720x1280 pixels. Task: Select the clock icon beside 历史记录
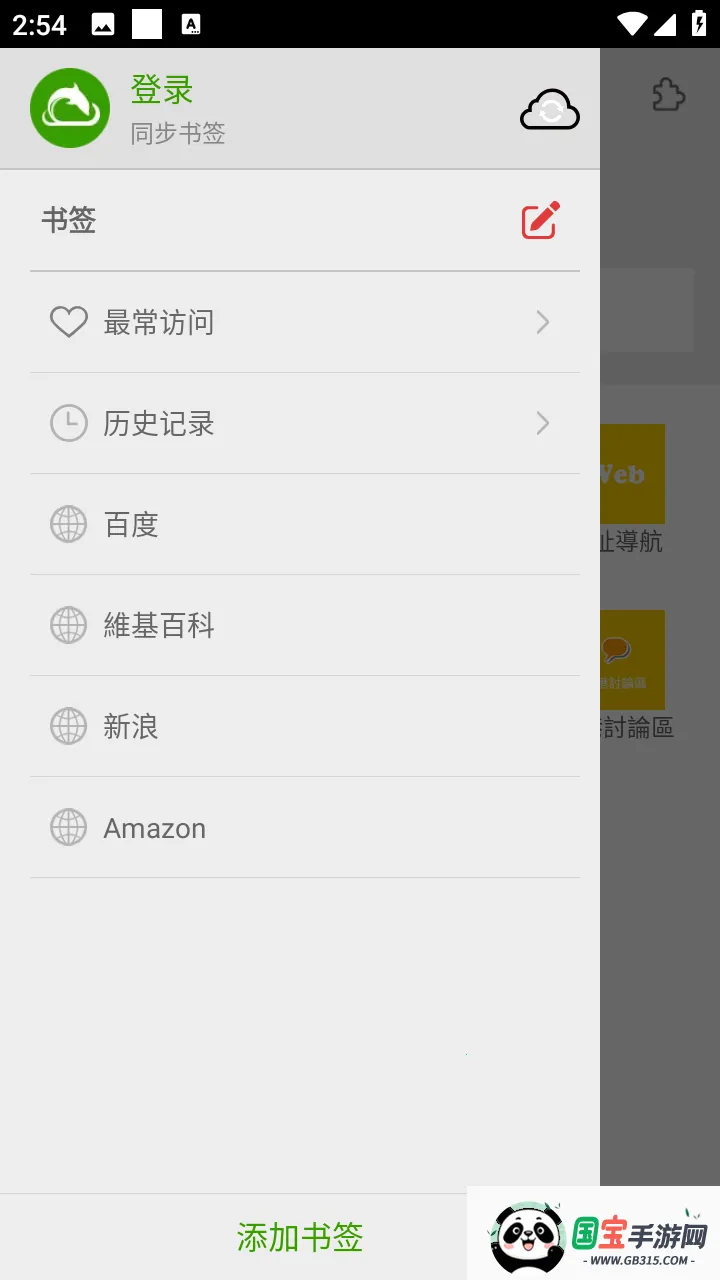click(68, 423)
